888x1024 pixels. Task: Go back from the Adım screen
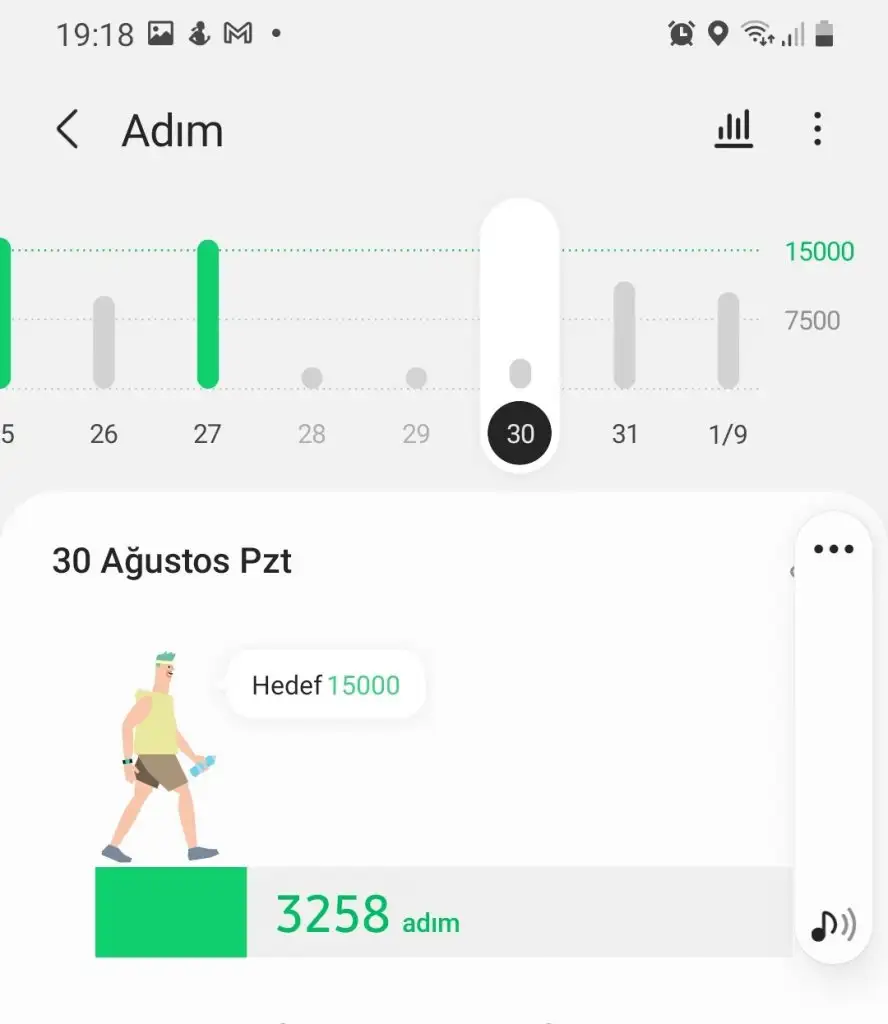67,130
